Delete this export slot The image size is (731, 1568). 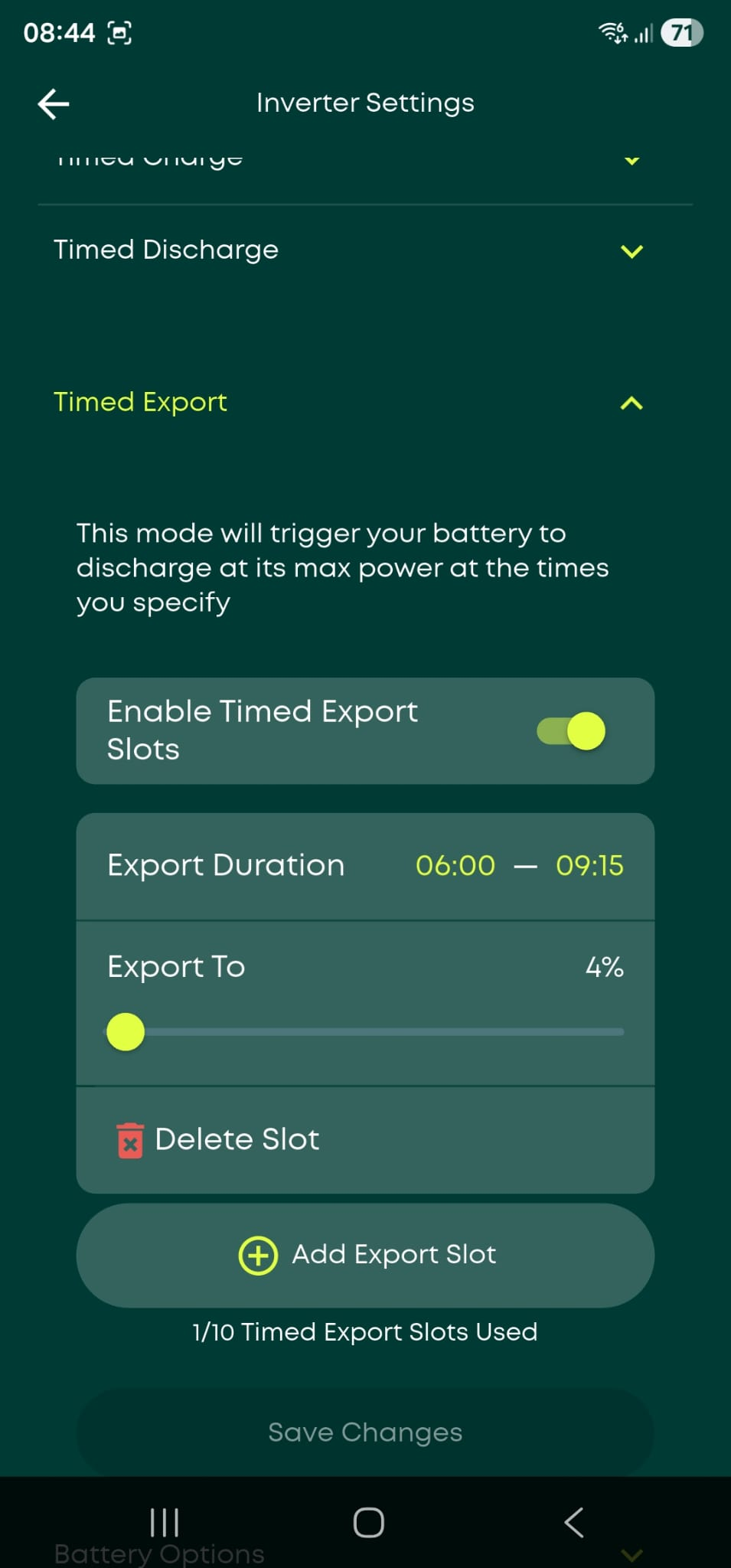click(365, 1140)
